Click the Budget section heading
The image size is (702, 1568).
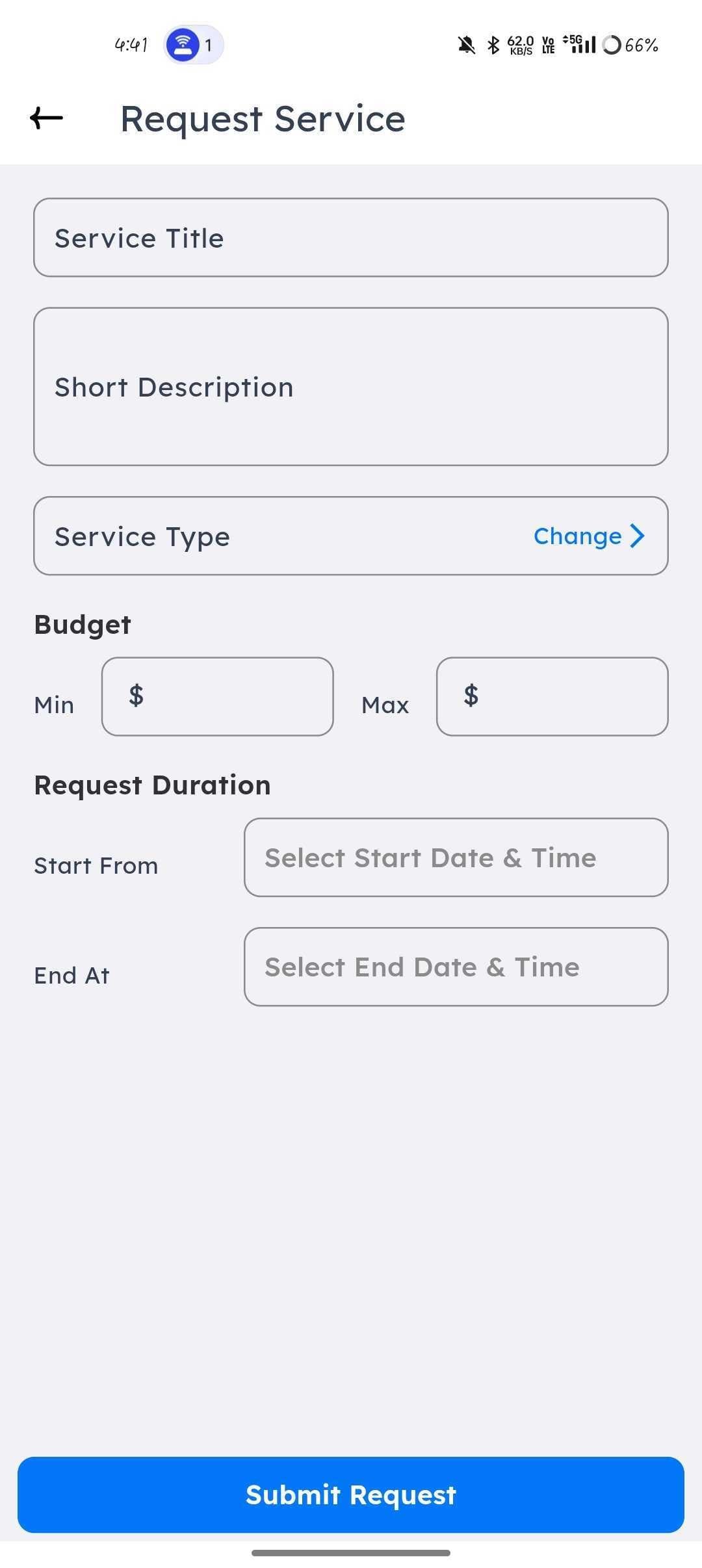coord(82,623)
